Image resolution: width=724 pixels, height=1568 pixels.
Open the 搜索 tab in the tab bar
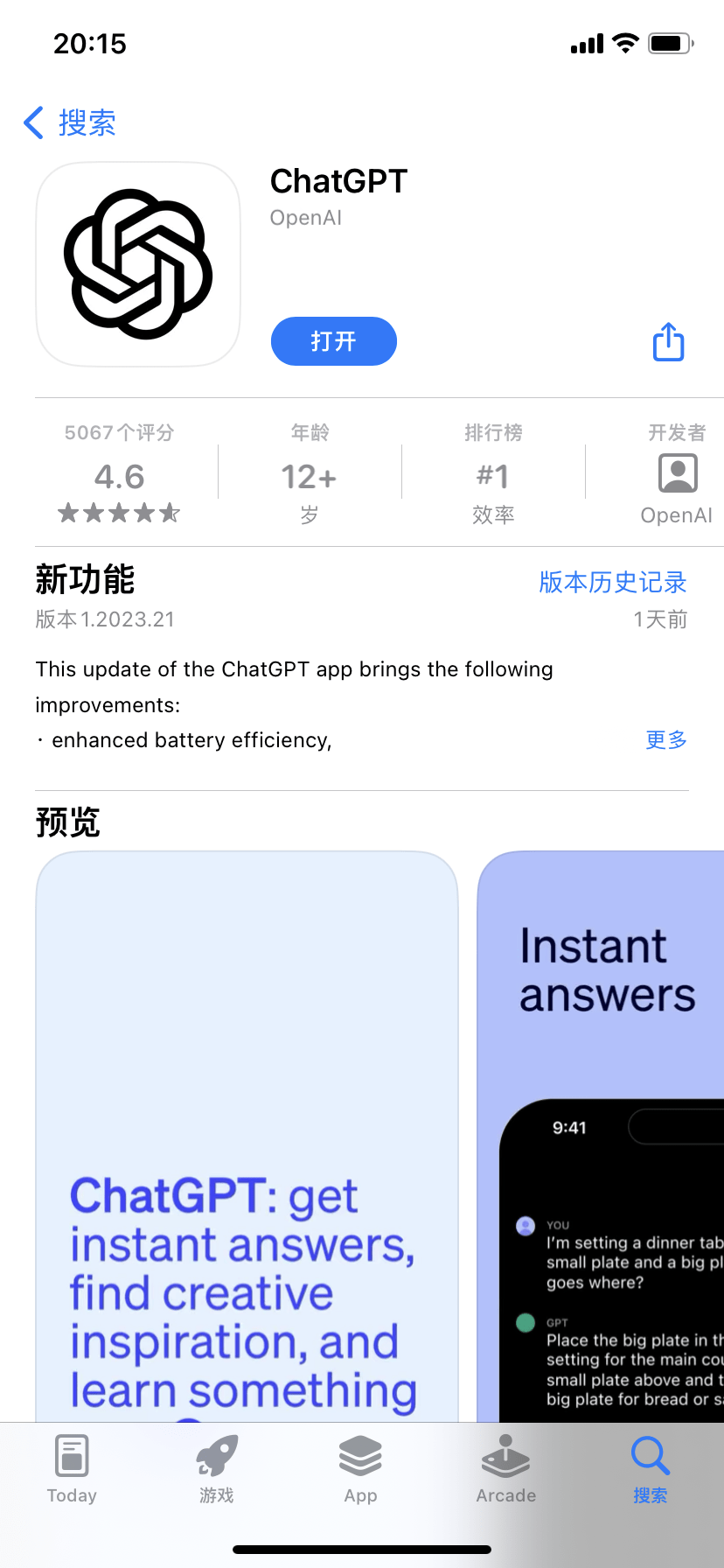(649, 1470)
